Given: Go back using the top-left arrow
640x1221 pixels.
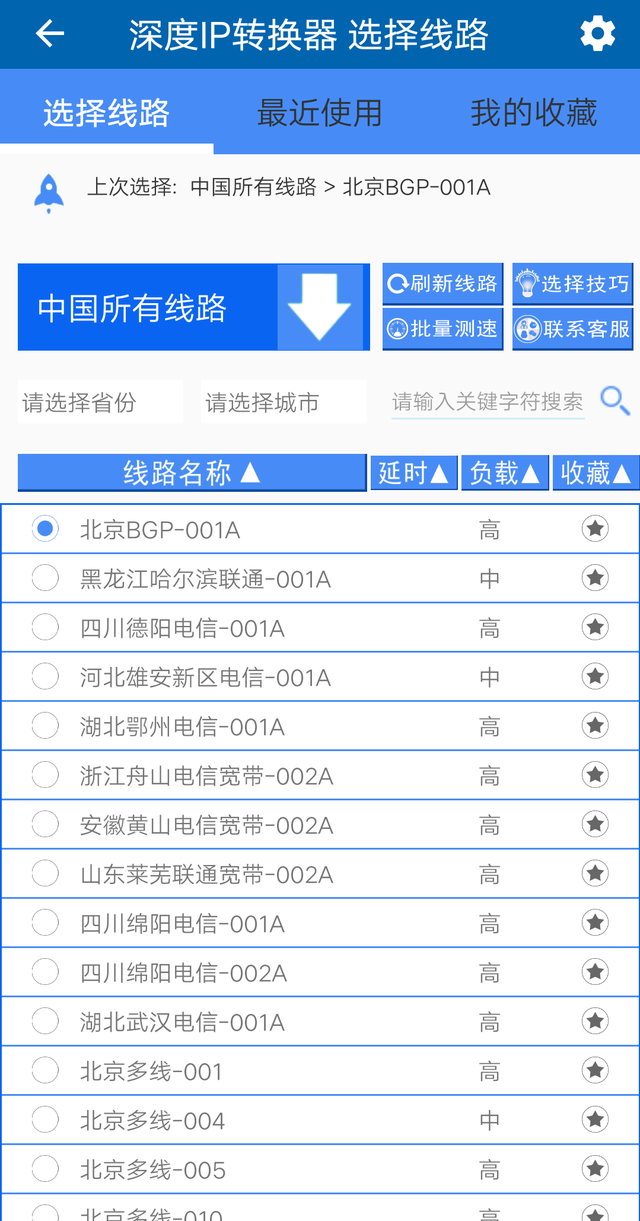Looking at the screenshot, I should pyautogui.click(x=49, y=34).
